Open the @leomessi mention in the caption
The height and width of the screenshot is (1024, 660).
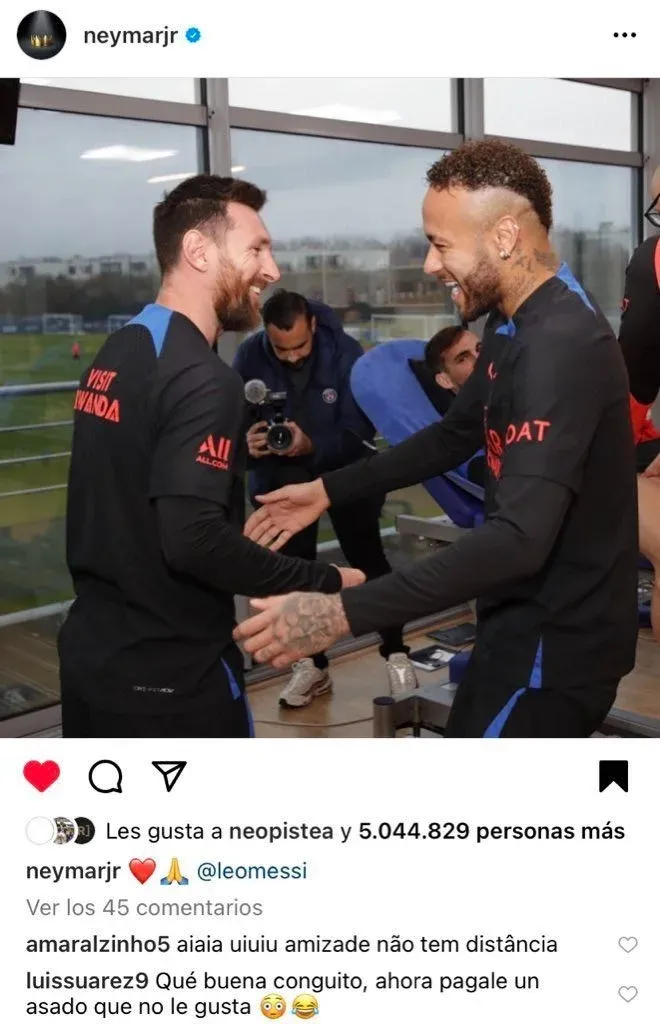pyautogui.click(x=251, y=871)
